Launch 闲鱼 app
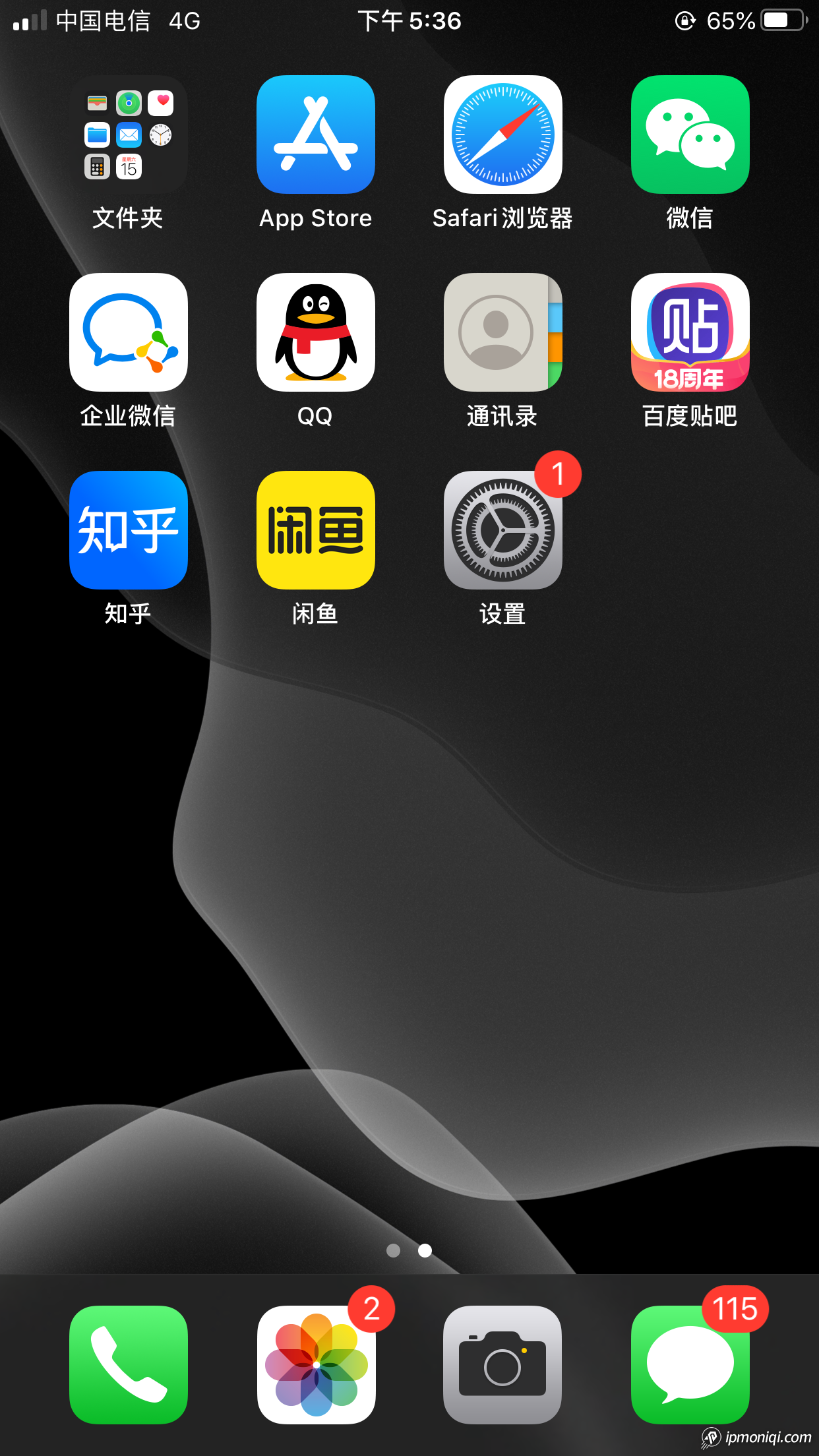 (x=316, y=530)
